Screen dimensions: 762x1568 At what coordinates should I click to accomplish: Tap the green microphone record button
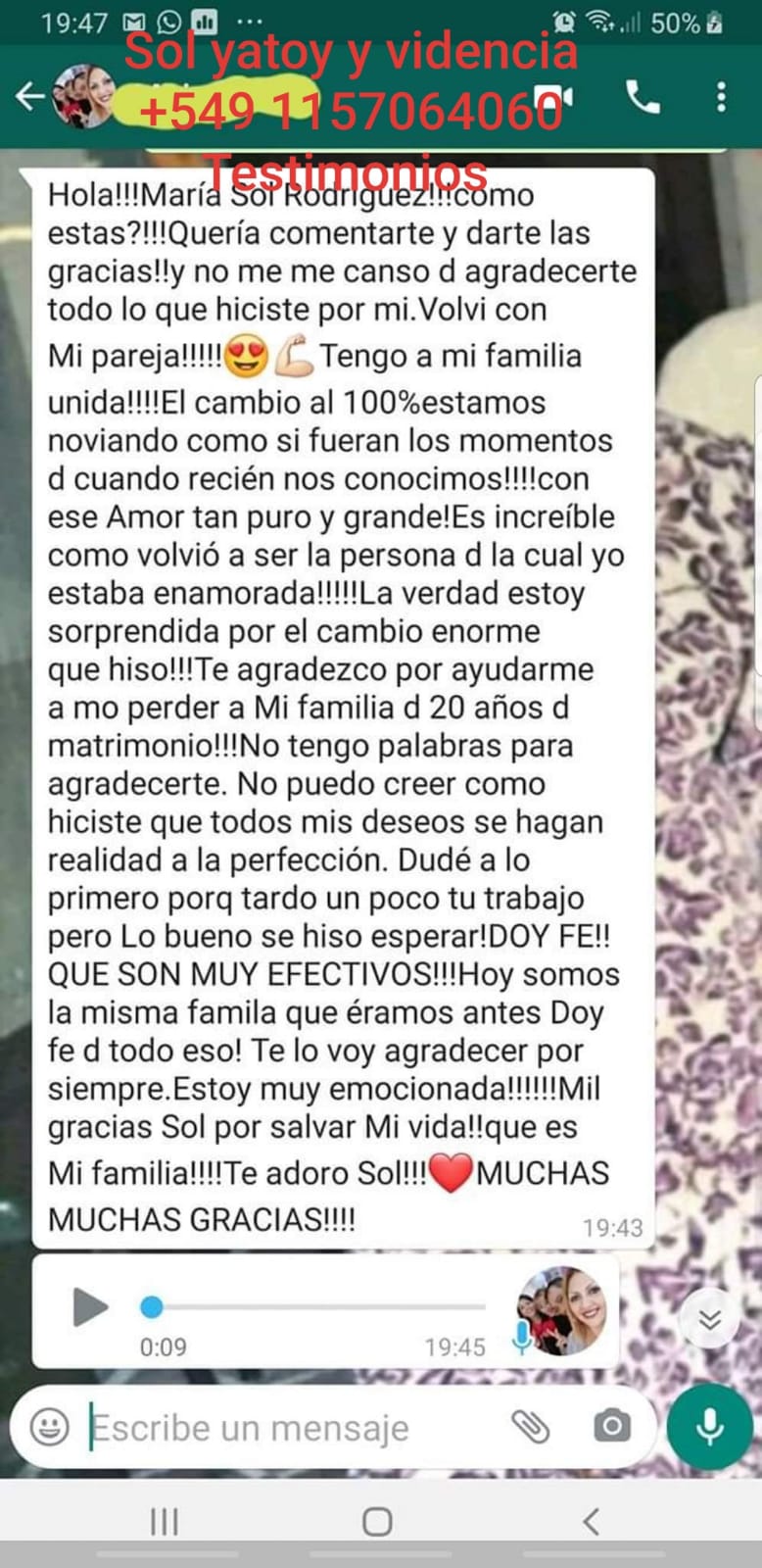pyautogui.click(x=709, y=1426)
